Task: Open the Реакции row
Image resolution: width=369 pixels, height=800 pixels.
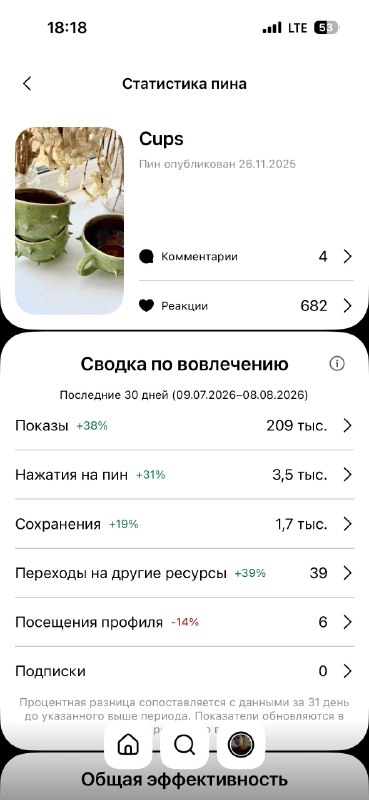Action: click(x=246, y=306)
